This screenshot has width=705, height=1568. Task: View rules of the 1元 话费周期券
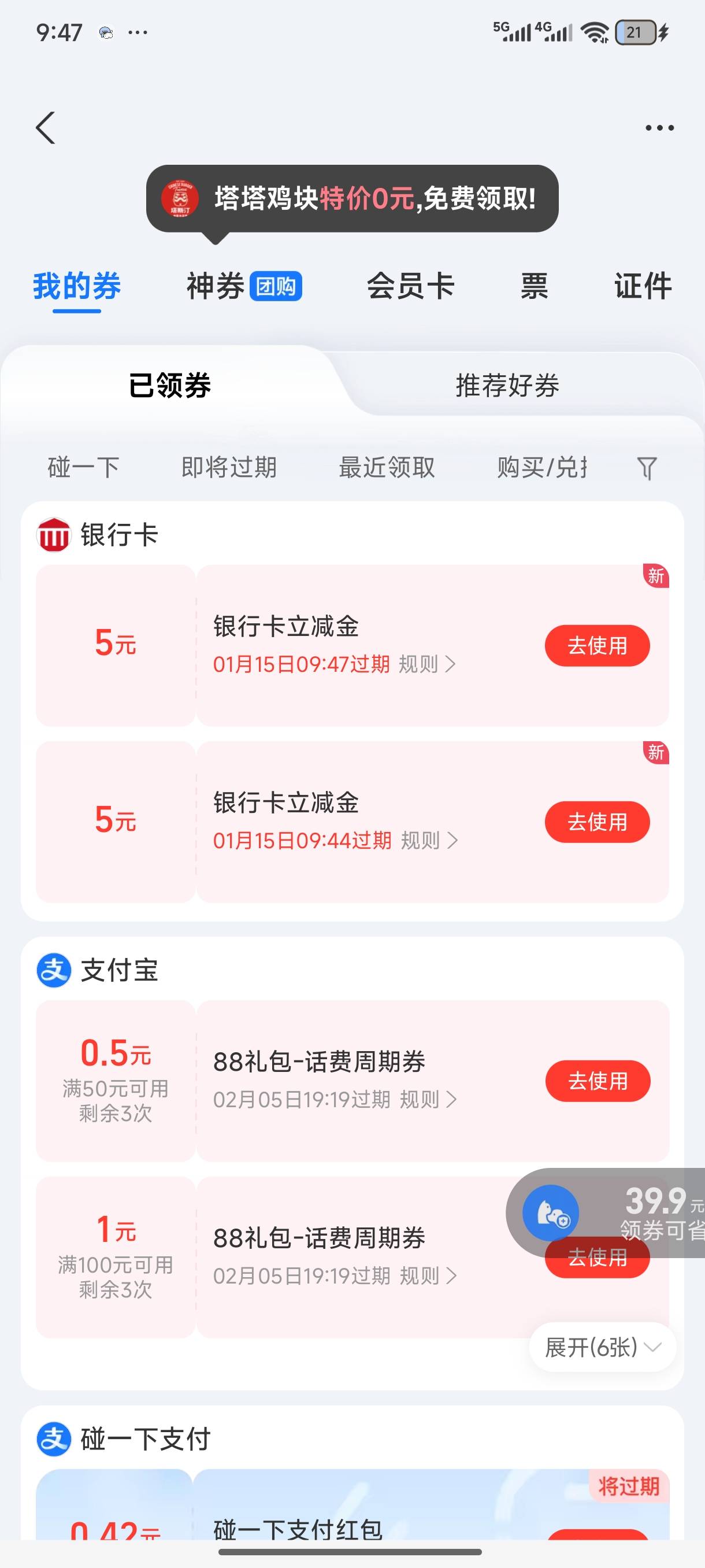pos(428,1276)
